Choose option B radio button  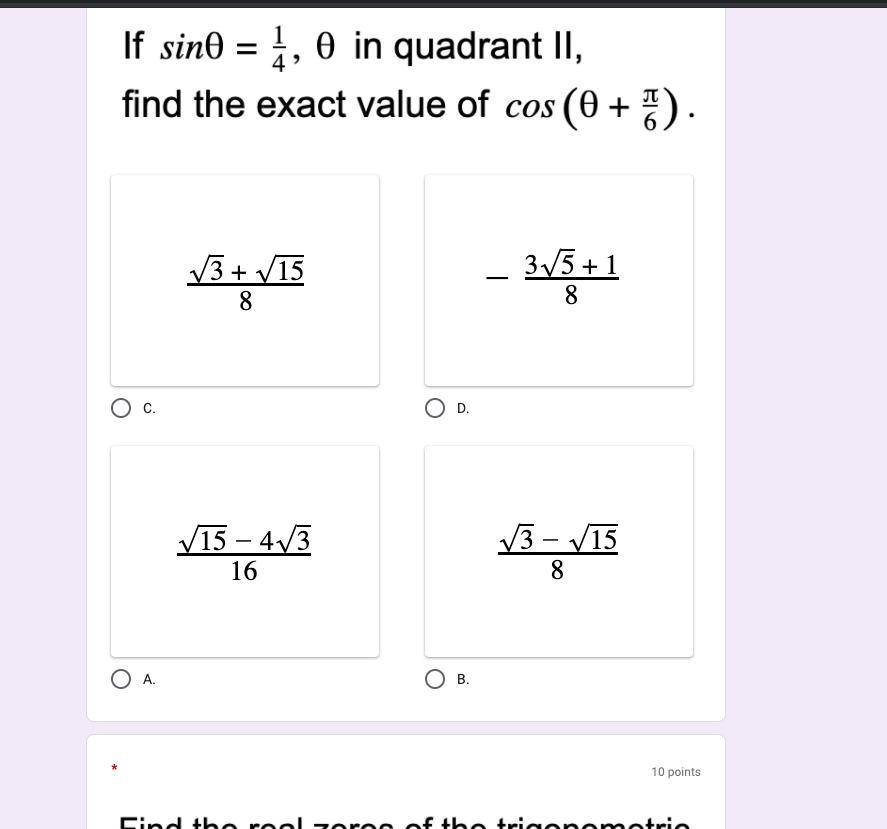434,679
